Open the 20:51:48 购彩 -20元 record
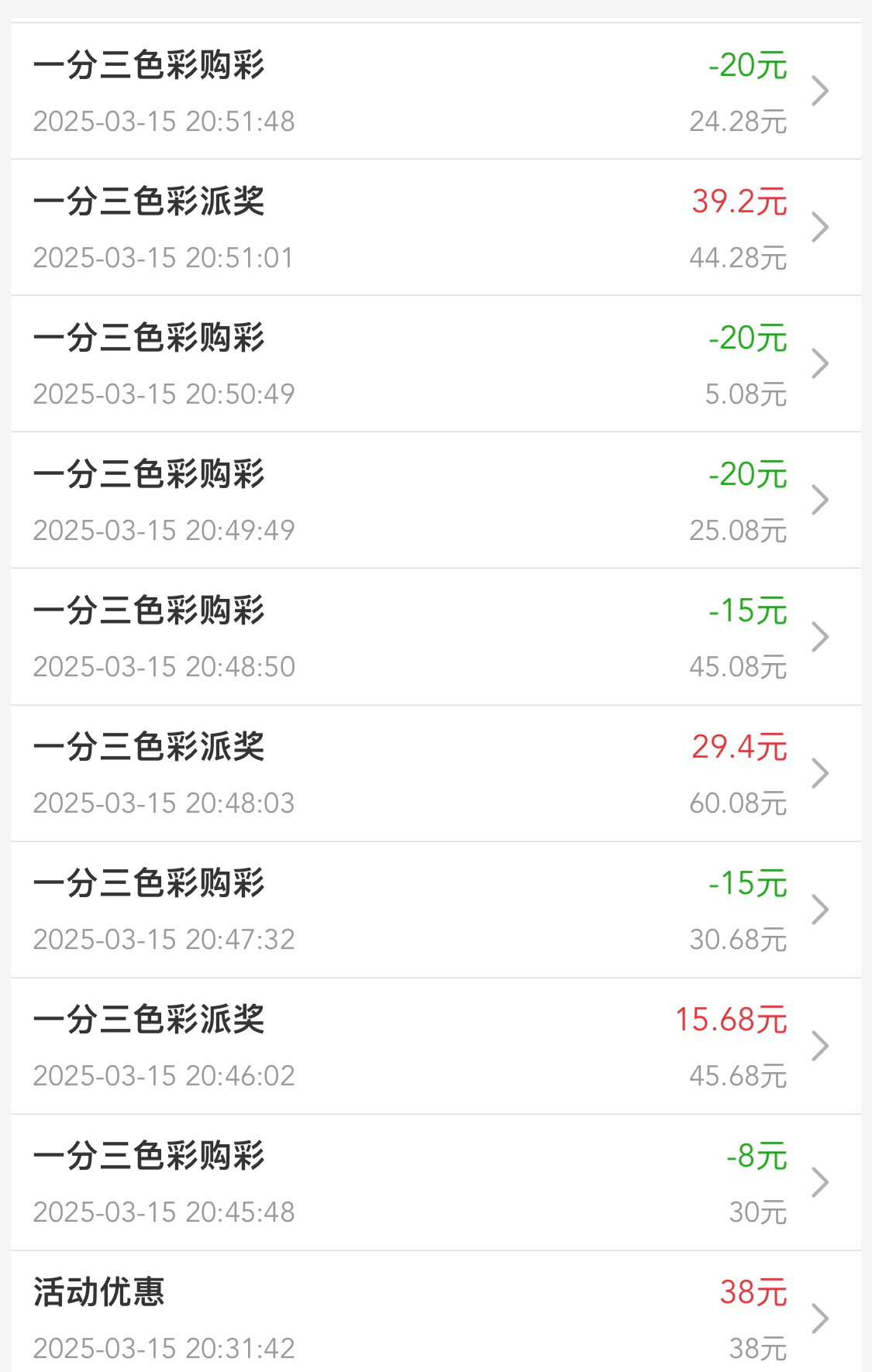This screenshot has height=1372, width=872. (x=434, y=91)
